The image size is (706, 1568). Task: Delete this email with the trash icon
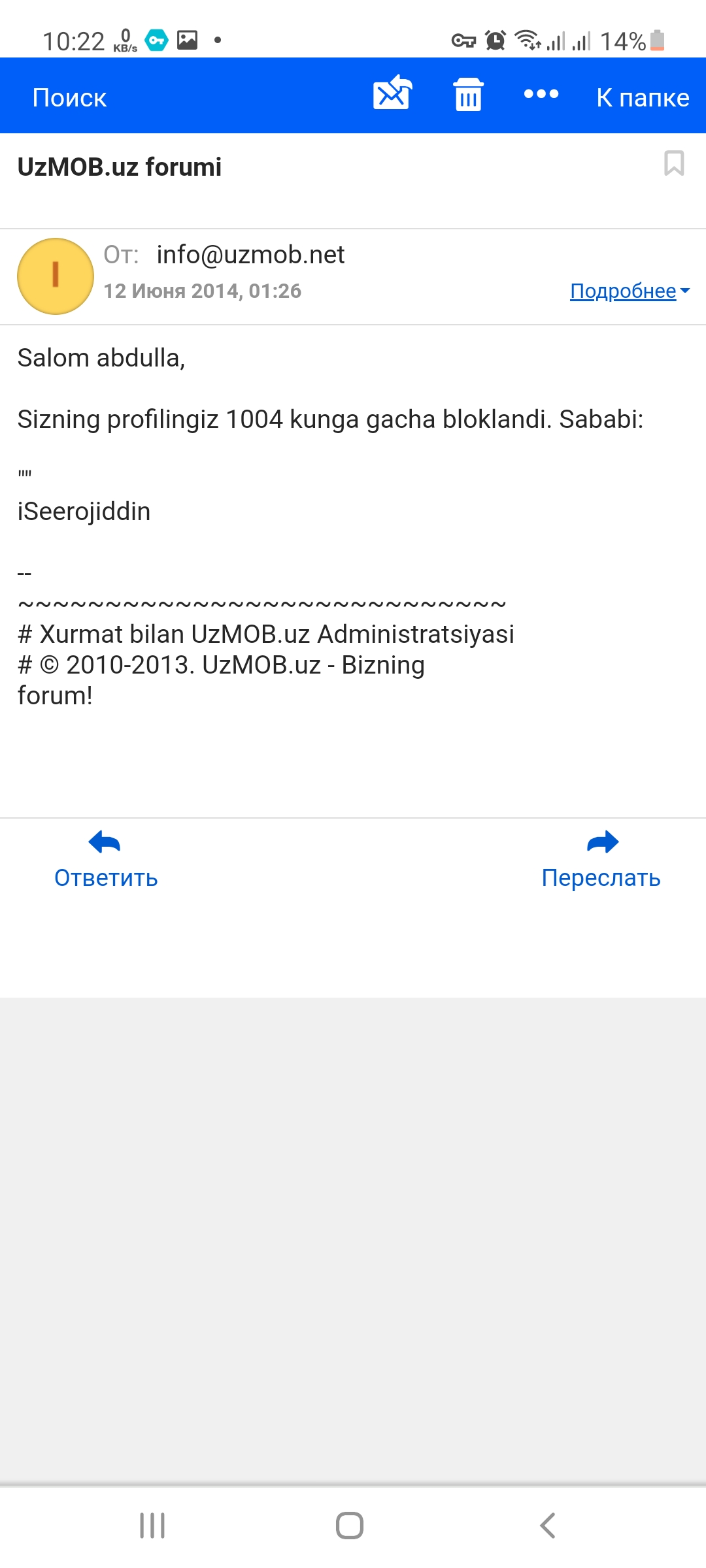468,95
